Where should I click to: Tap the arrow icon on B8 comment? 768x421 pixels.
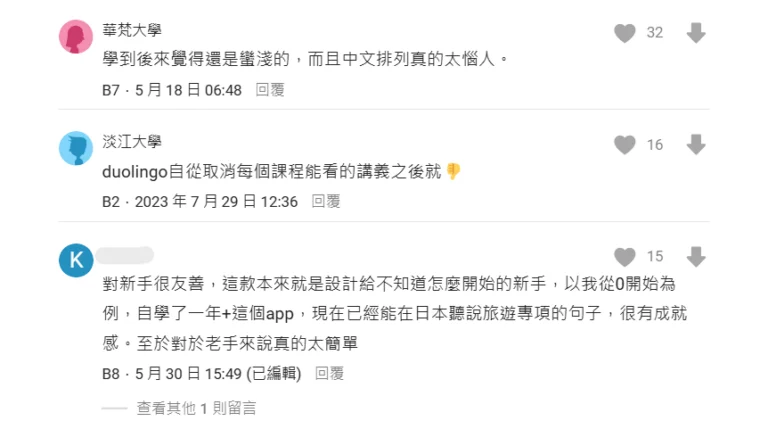(696, 257)
